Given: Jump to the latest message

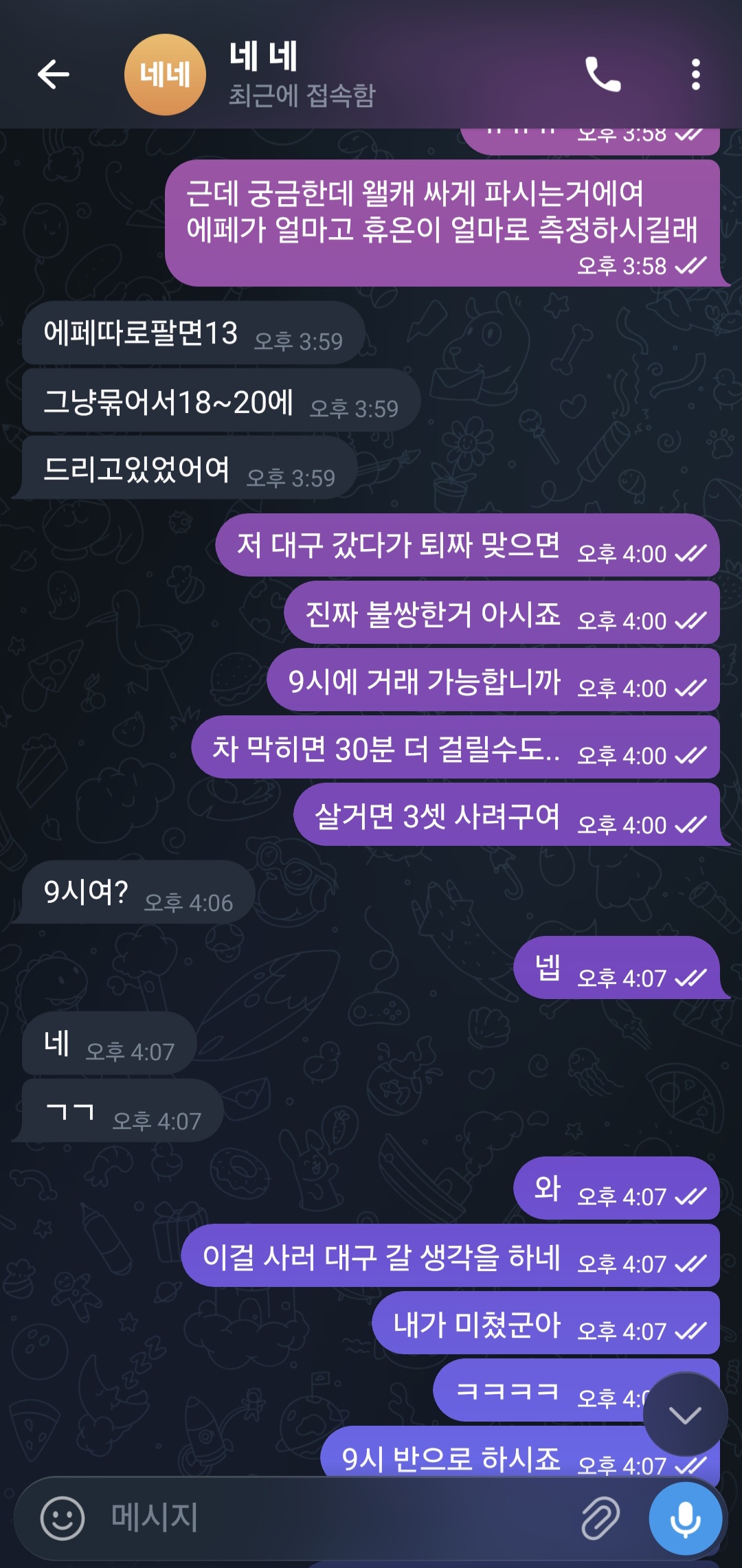Looking at the screenshot, I should 685,1414.
